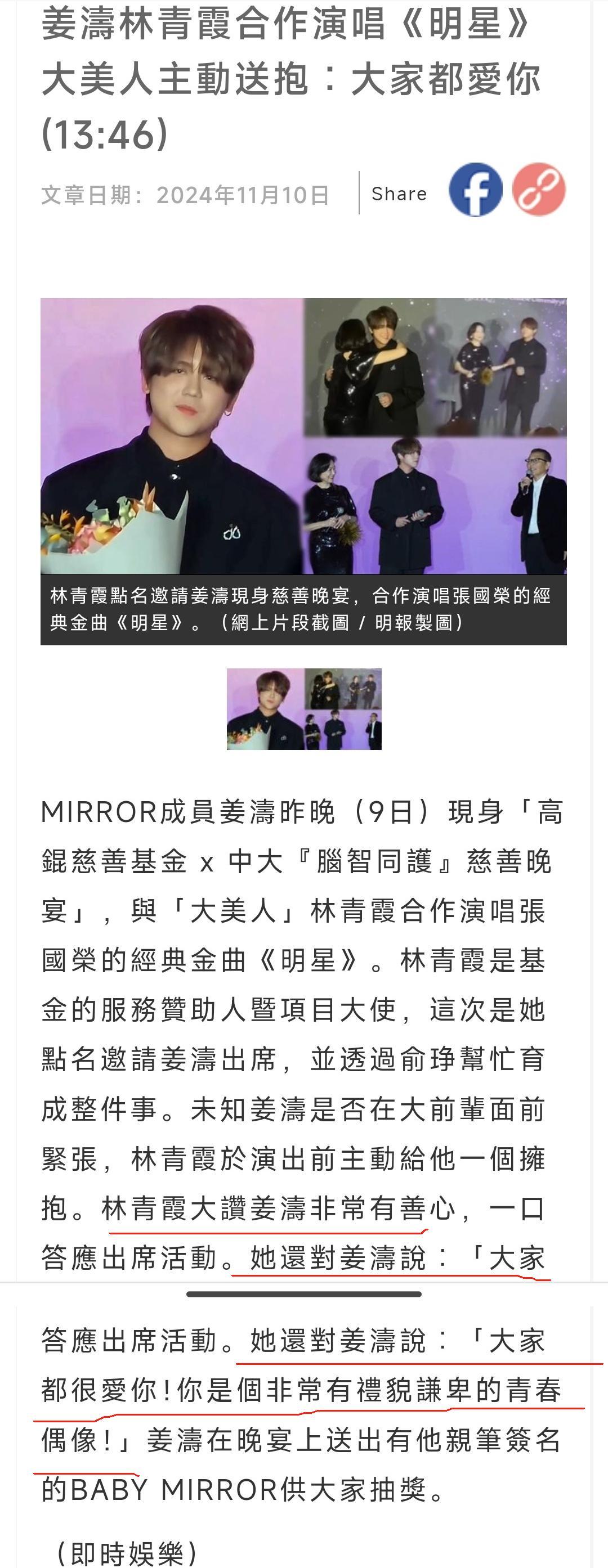Open the main article photo
This screenshot has height=1568, width=608.
(x=303, y=436)
